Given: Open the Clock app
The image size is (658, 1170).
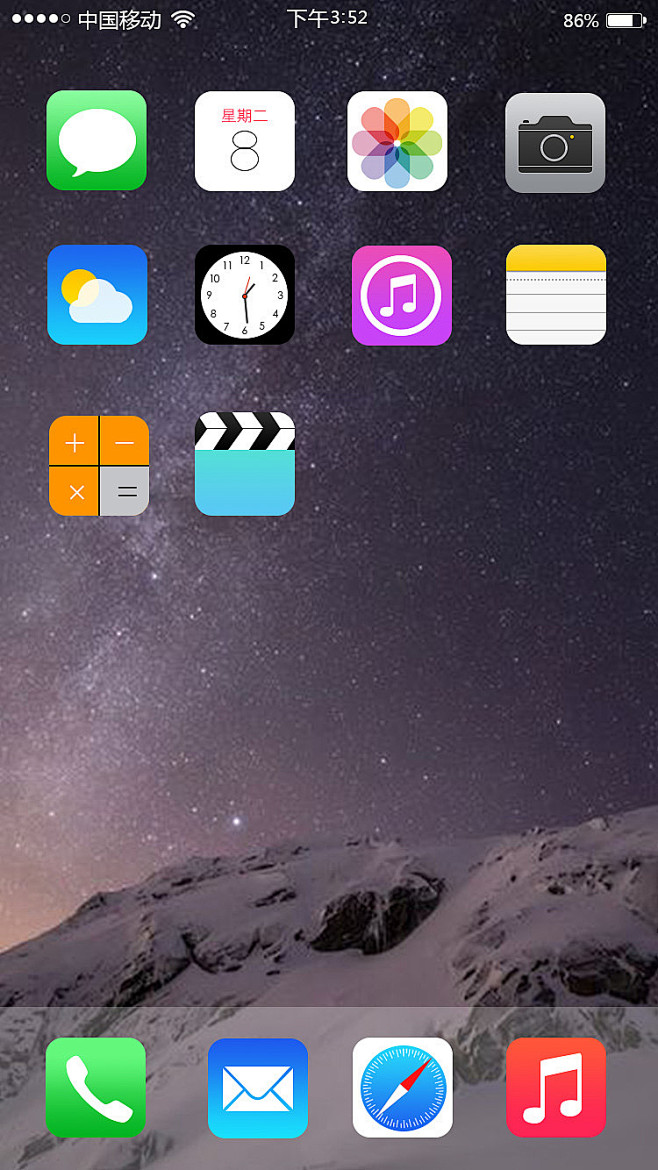Looking at the screenshot, I should tap(245, 295).
